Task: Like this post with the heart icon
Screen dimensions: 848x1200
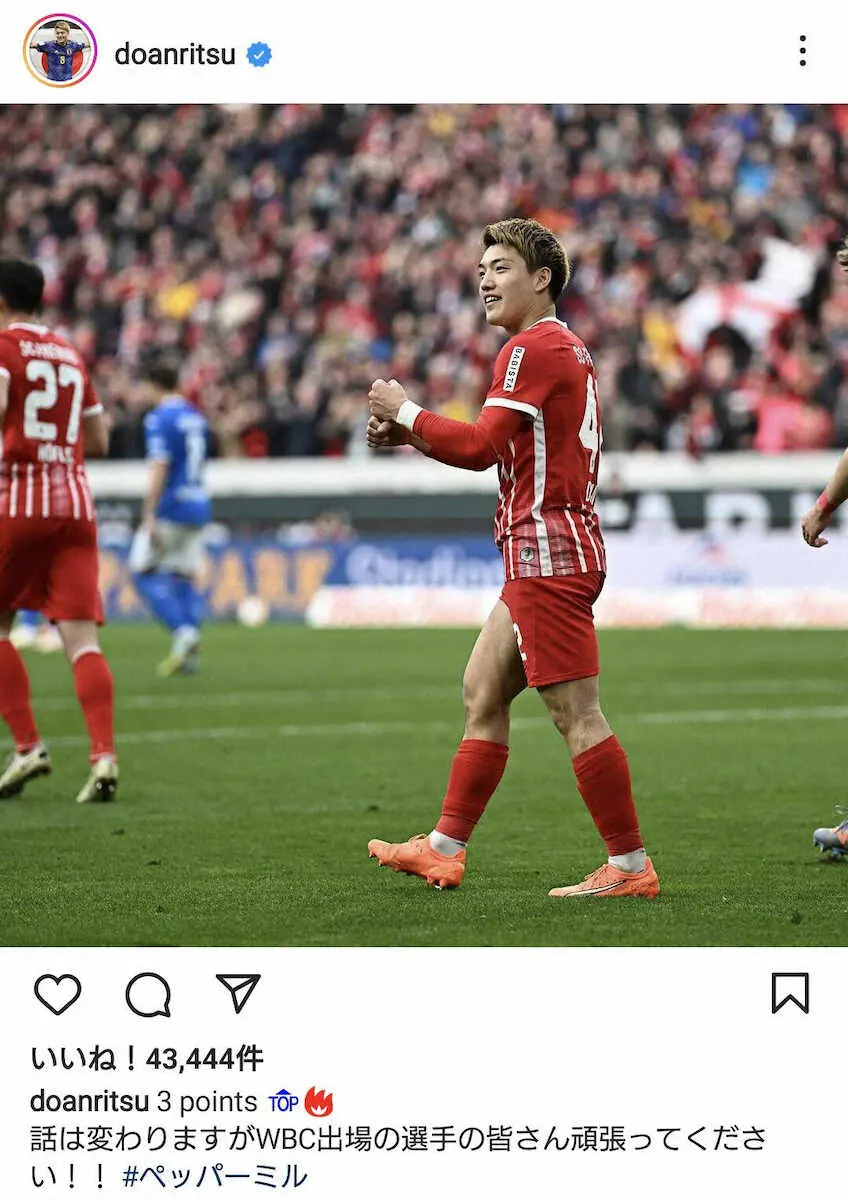Action: 57,994
